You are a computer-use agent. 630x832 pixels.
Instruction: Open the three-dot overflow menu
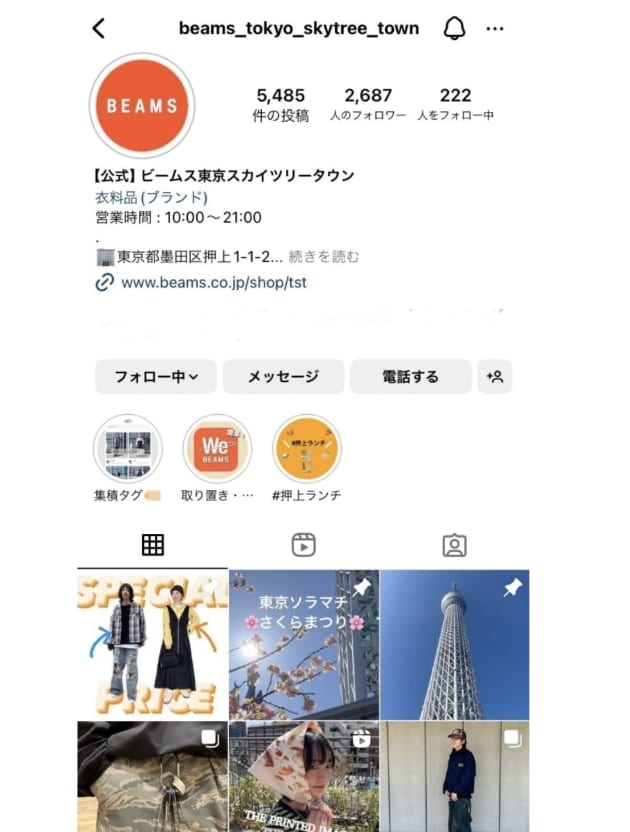pos(495,28)
